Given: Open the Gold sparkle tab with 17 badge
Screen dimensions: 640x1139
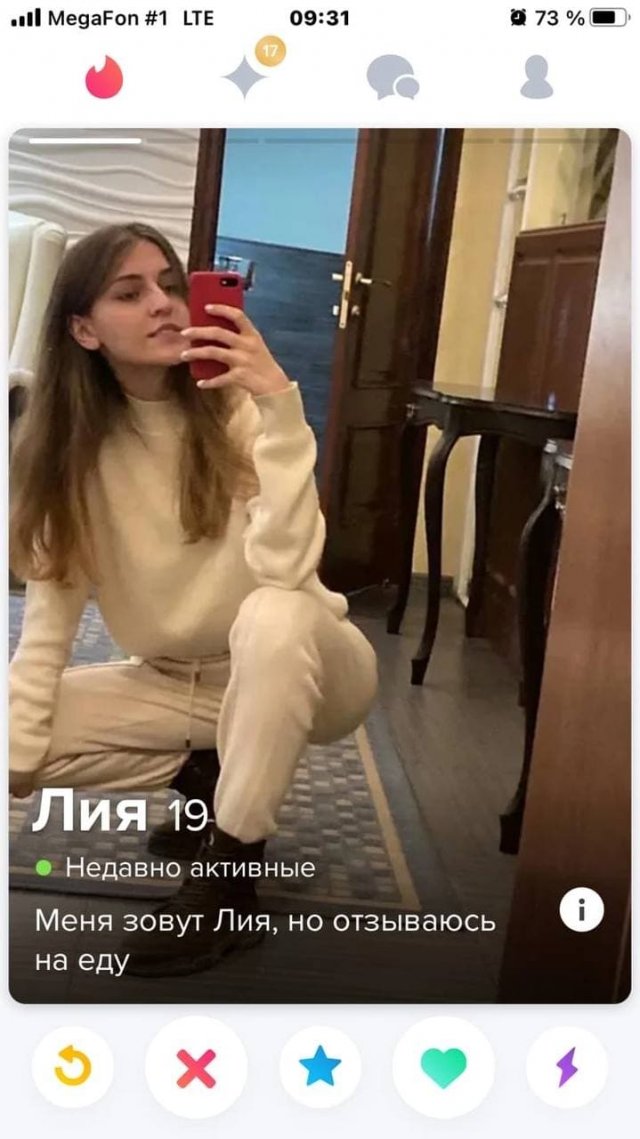Looking at the screenshot, I should tap(246, 77).
